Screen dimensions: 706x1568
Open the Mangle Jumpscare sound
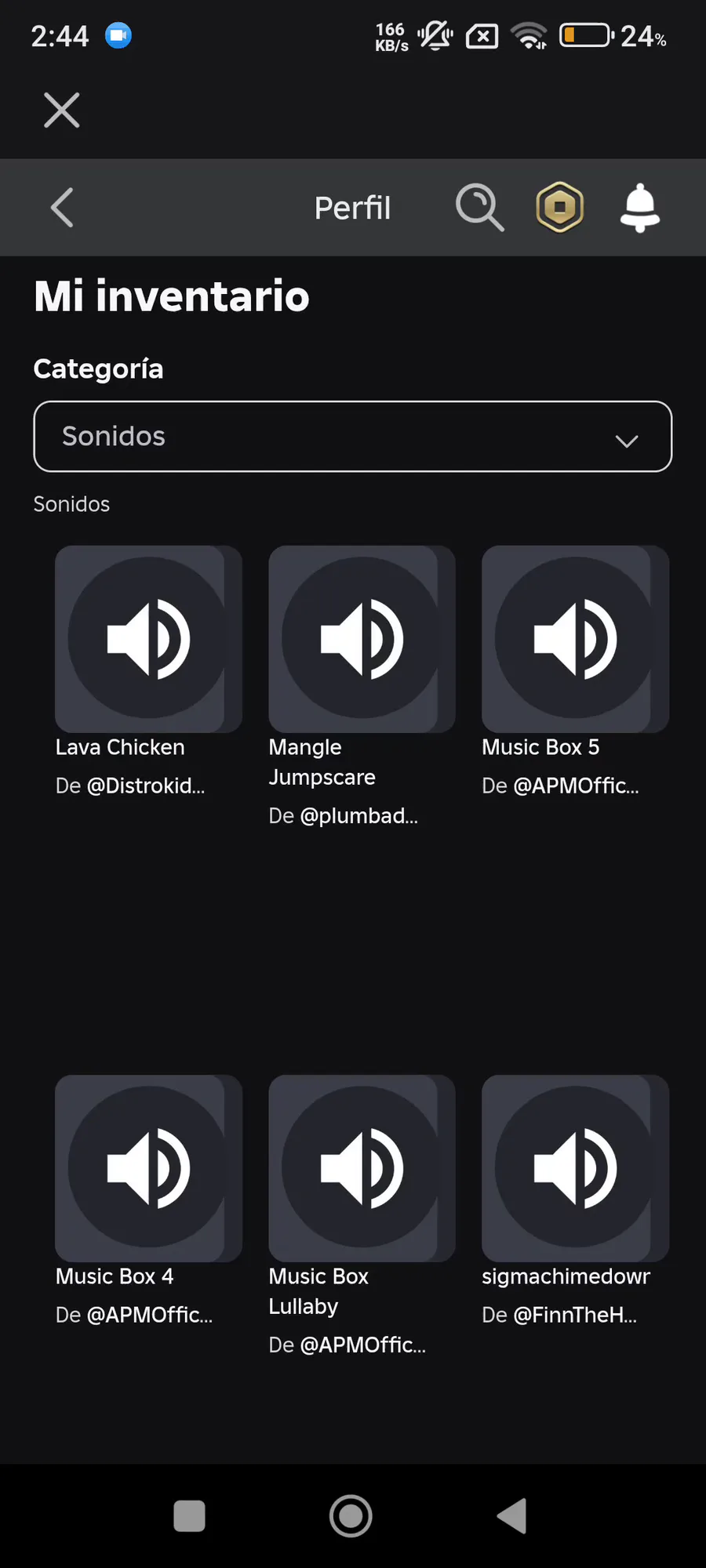pos(362,639)
